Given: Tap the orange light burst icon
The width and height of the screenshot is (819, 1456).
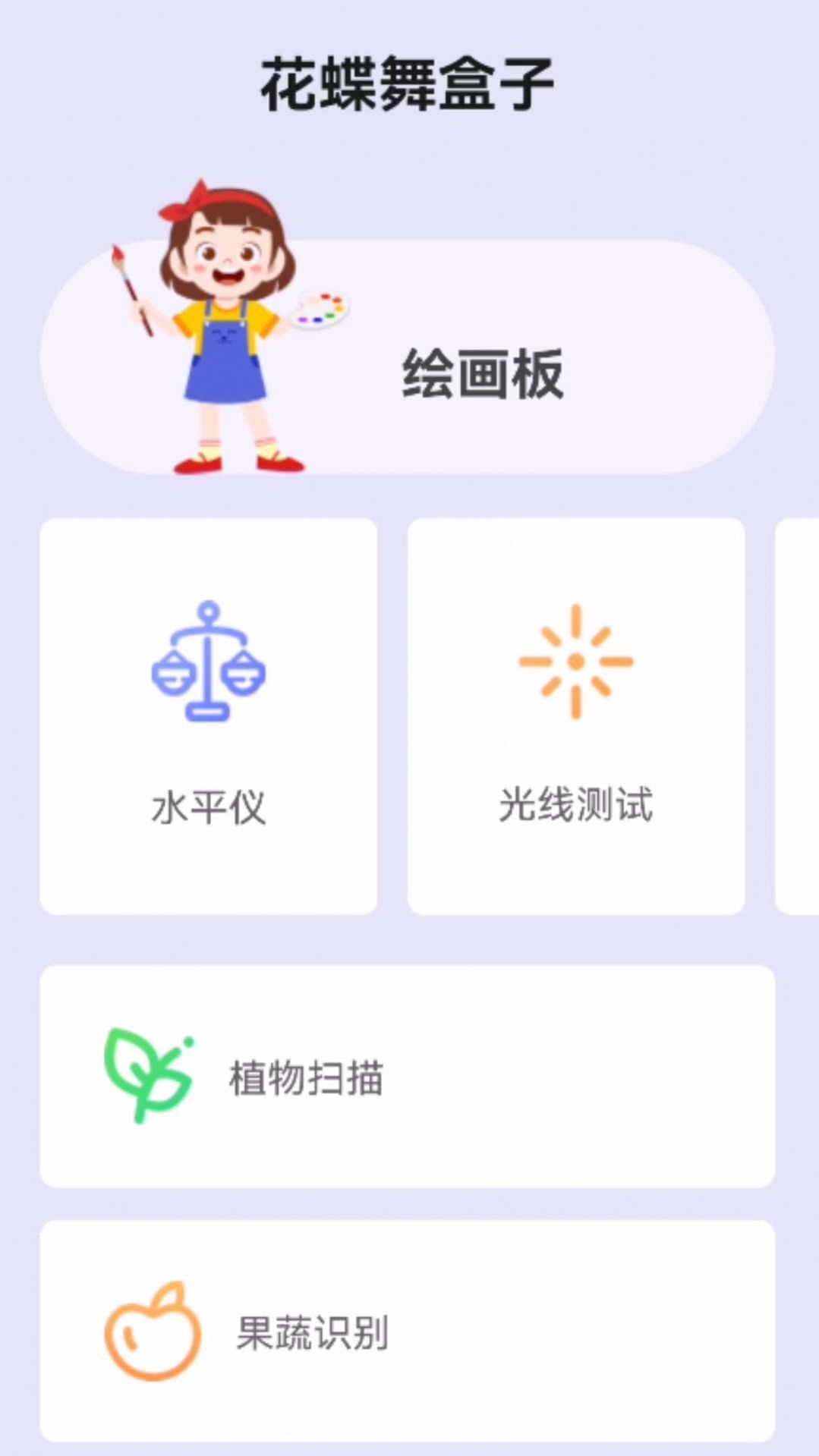Looking at the screenshot, I should tap(575, 660).
